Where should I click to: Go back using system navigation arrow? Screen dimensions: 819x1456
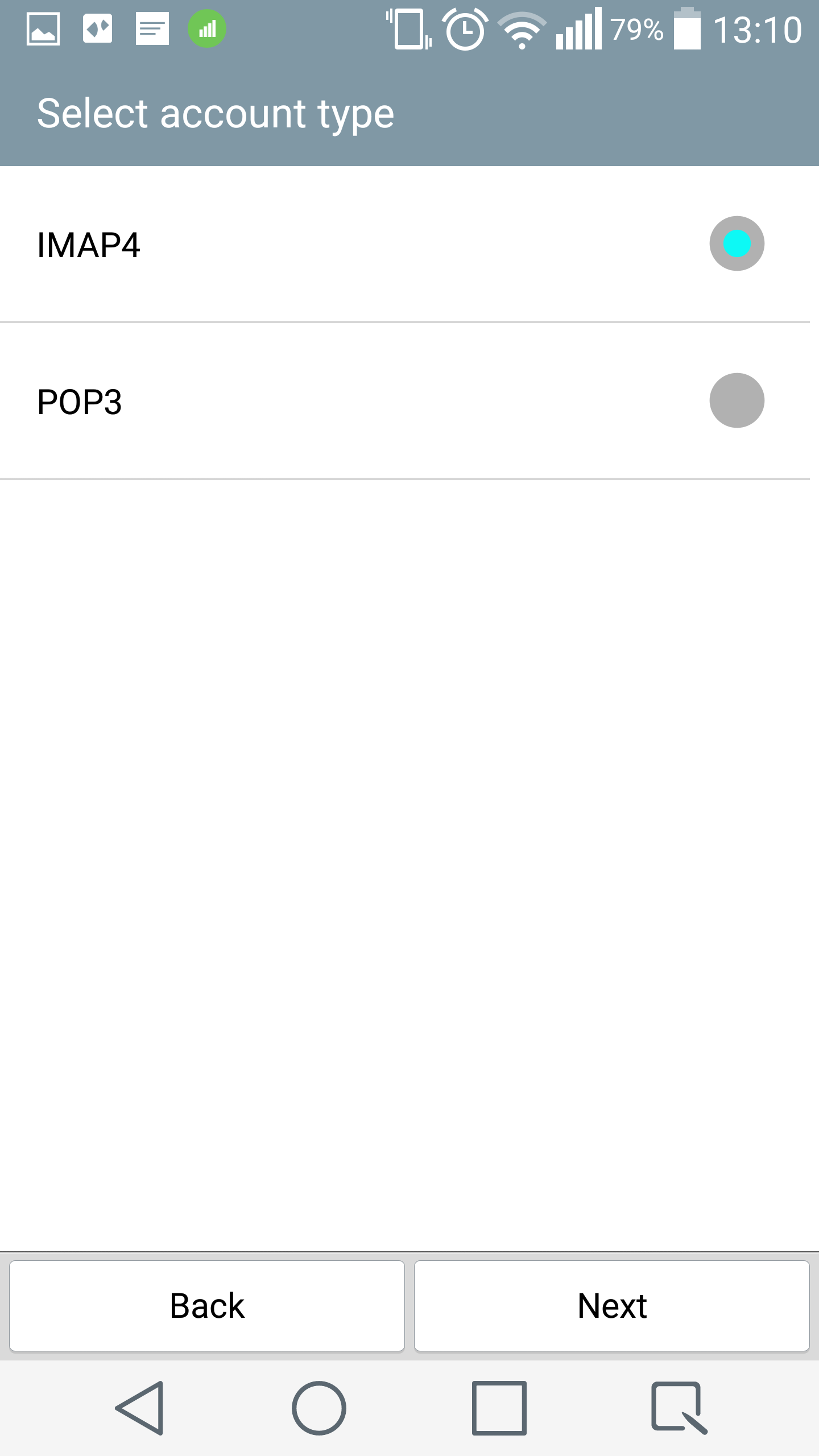[x=140, y=1408]
